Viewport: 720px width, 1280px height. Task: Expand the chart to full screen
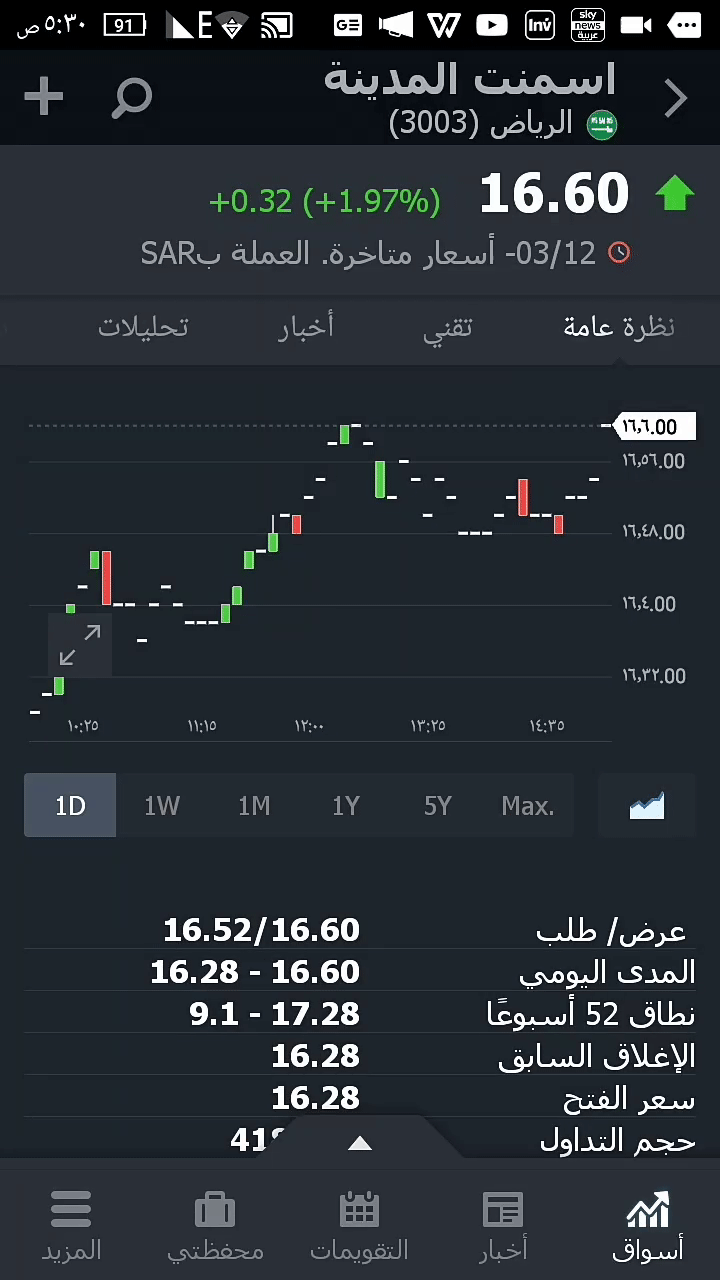click(x=80, y=645)
